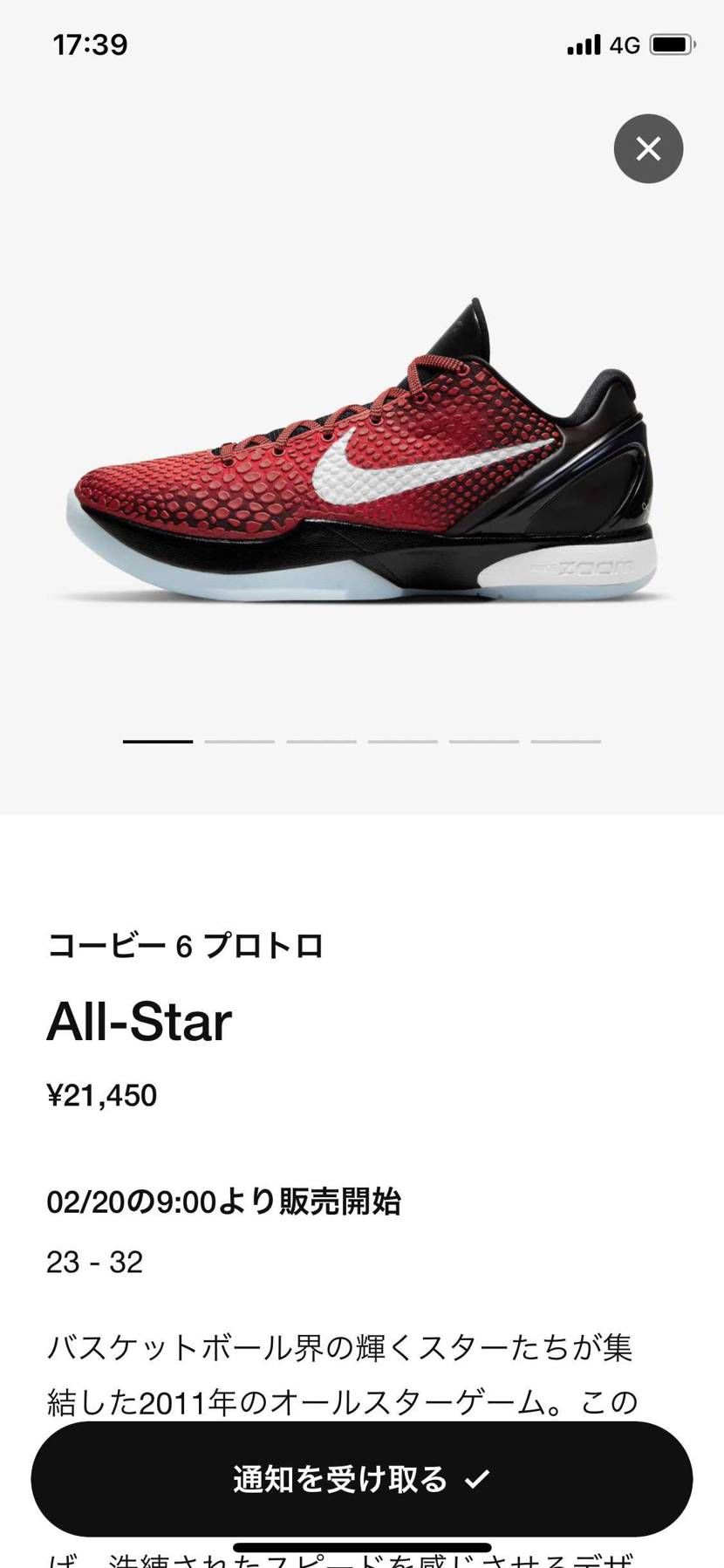
Task: Toggle to the second product image indicator
Action: pyautogui.click(x=238, y=740)
